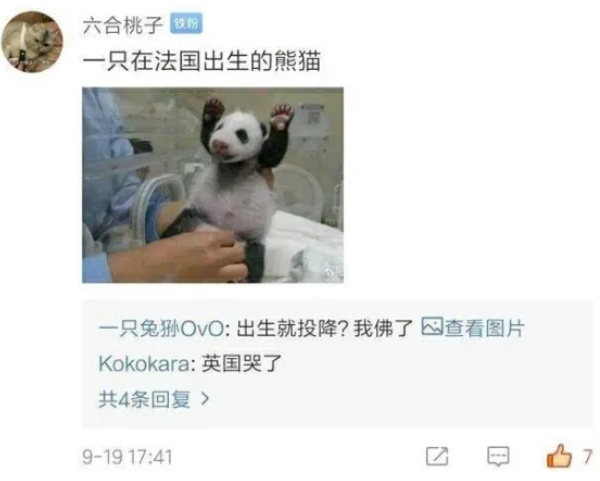The width and height of the screenshot is (600, 481).
Task: Open 六合桃子's profile avatar
Action: [x=32, y=41]
